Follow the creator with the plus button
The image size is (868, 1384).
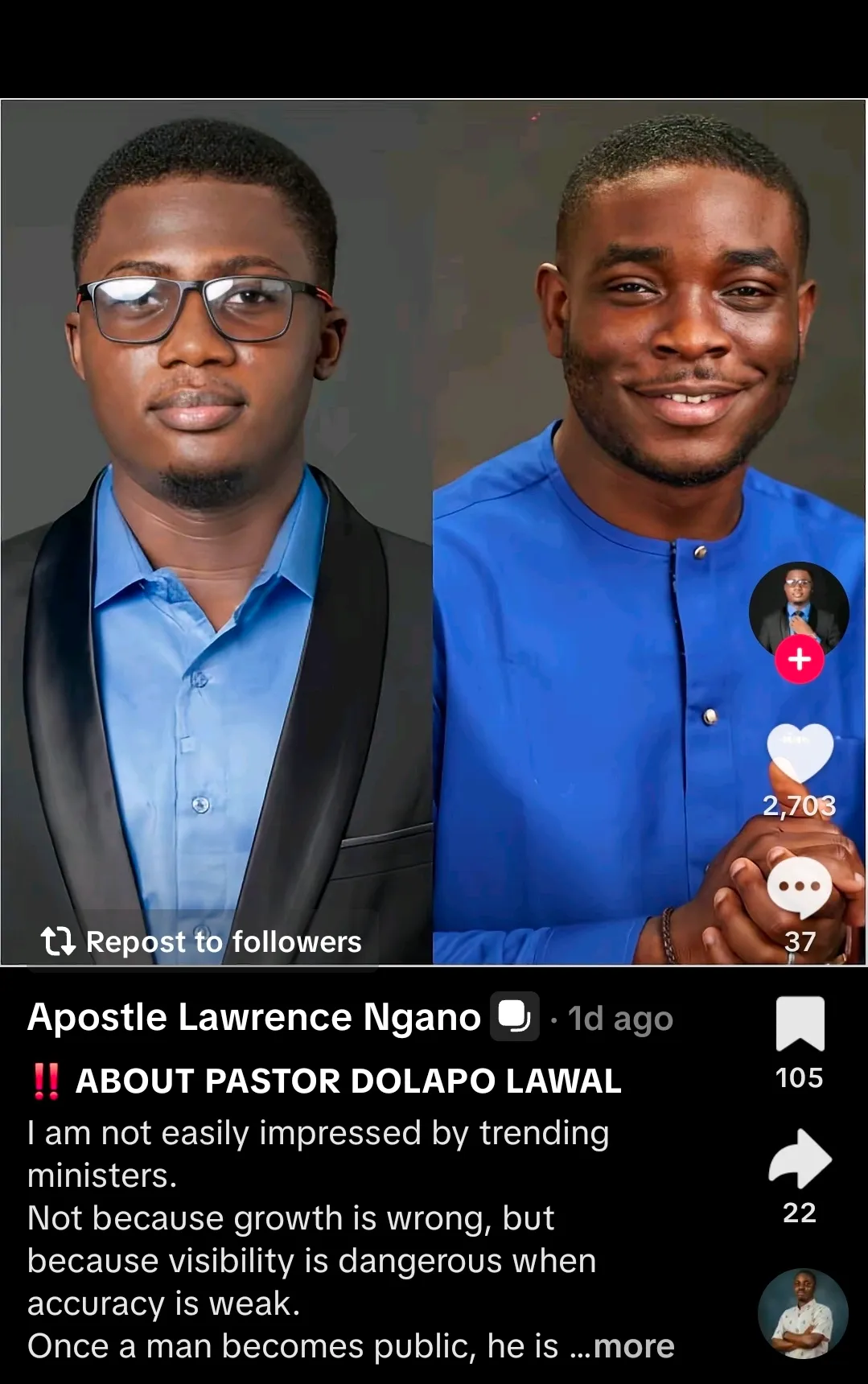coord(799,660)
